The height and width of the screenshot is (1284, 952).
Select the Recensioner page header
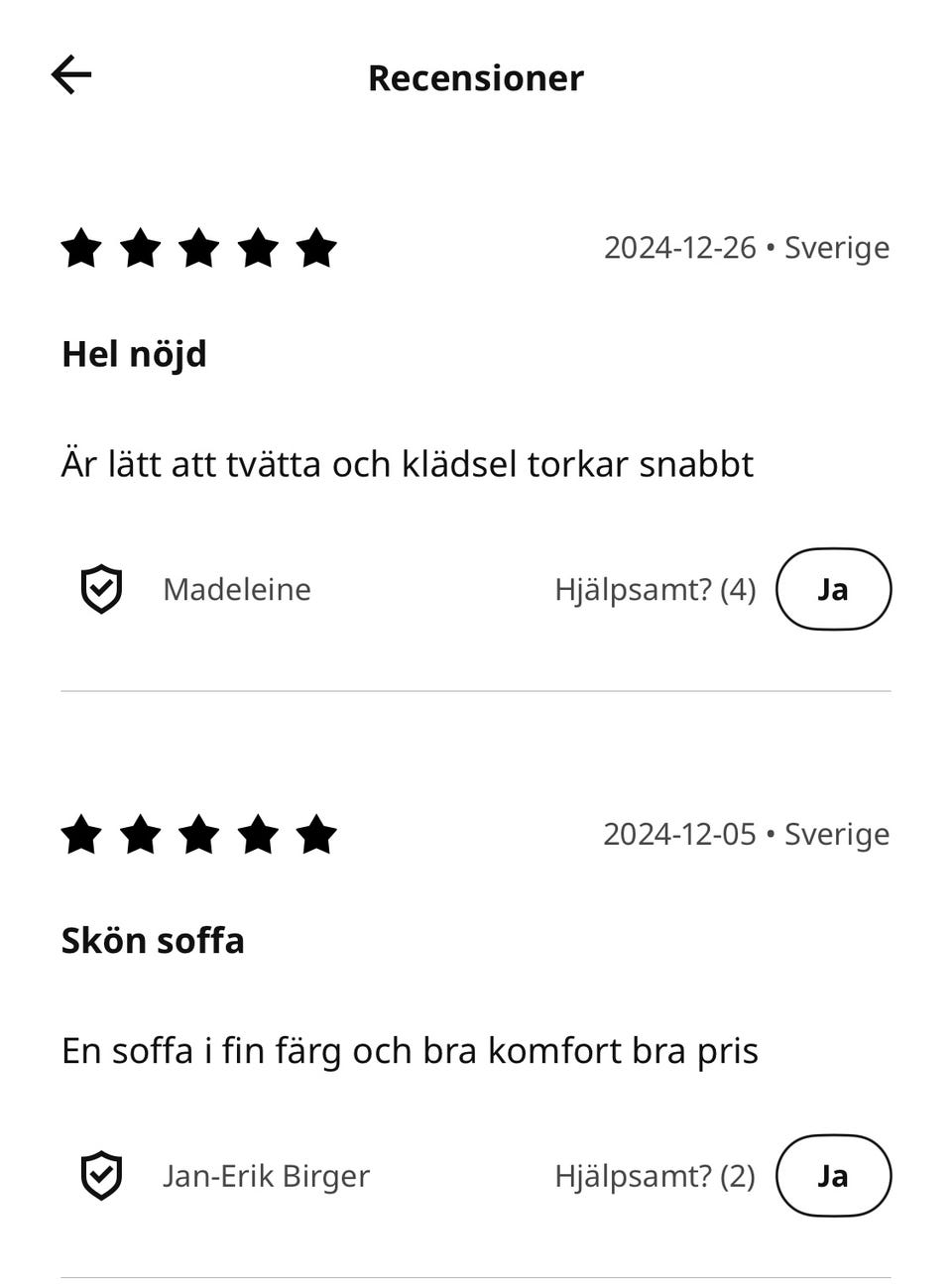pyautogui.click(x=475, y=77)
